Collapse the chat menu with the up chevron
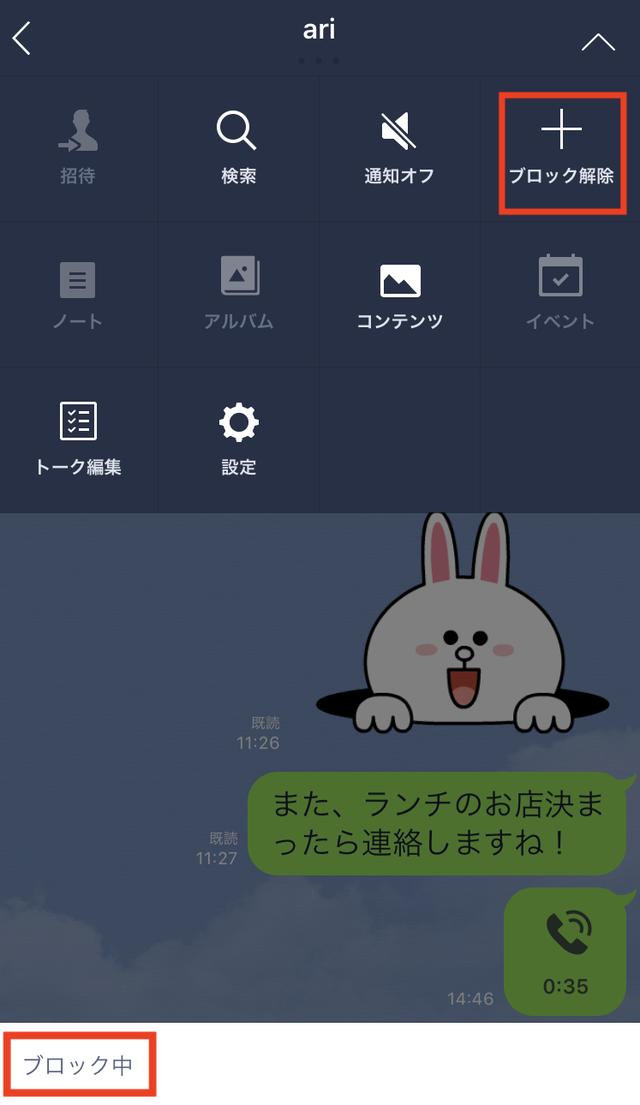This screenshot has height=1105, width=640. (x=598, y=42)
